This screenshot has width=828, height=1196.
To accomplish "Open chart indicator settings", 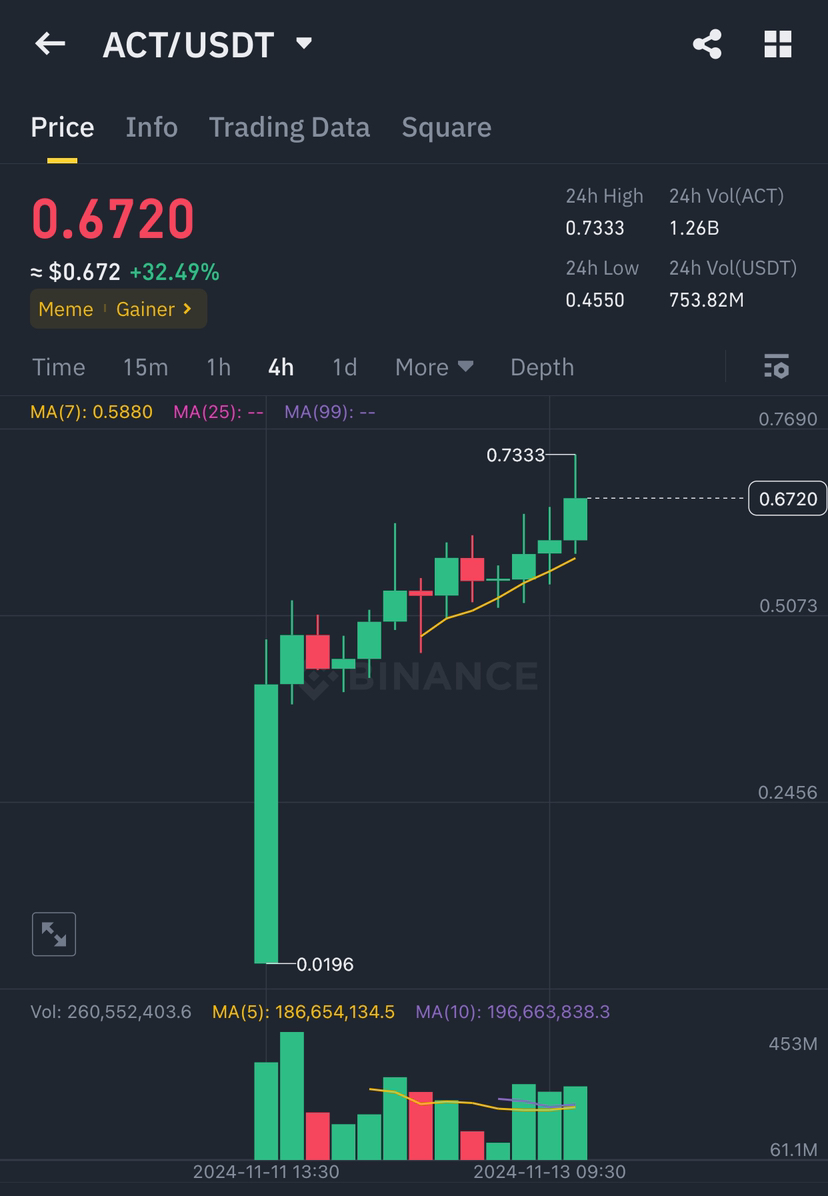I will pyautogui.click(x=776, y=367).
